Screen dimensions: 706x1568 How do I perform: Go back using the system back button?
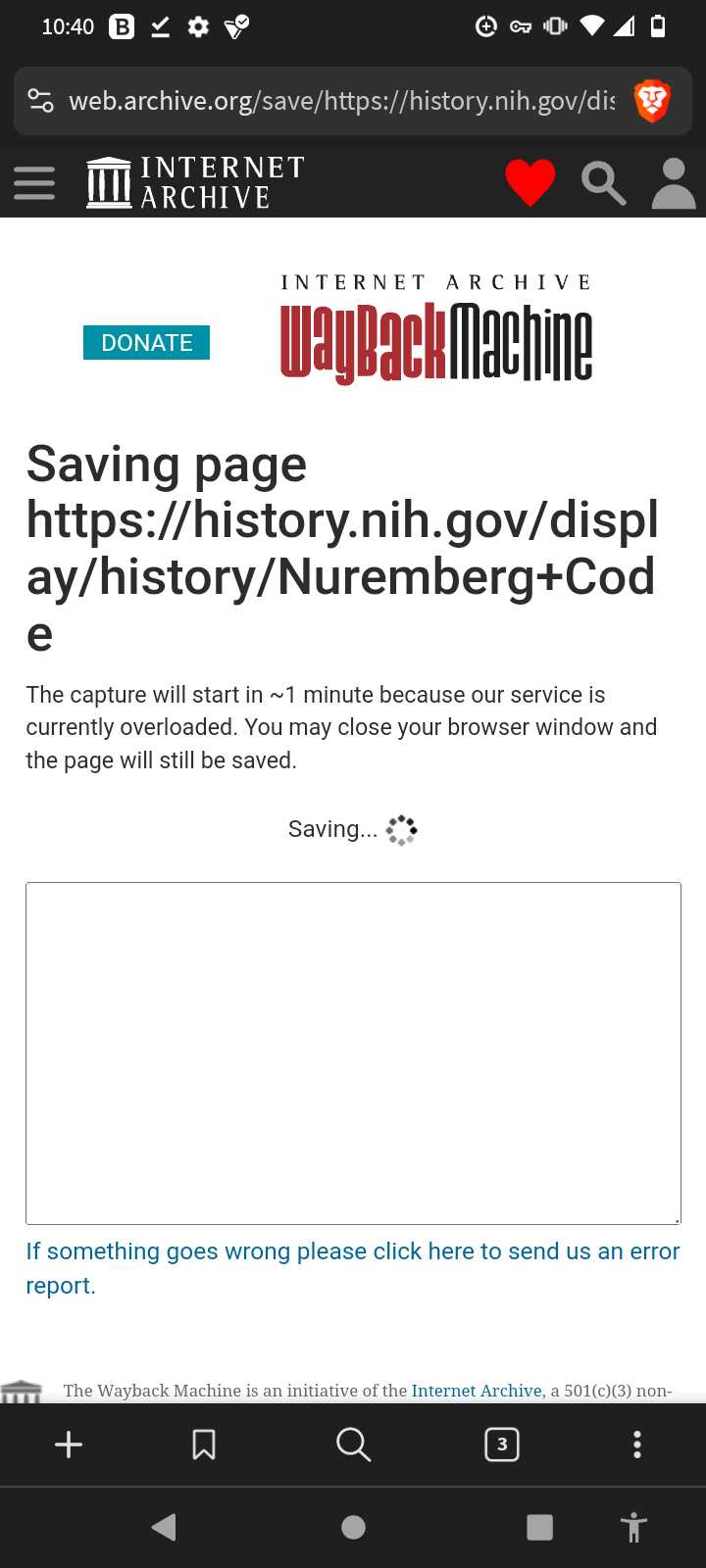(x=164, y=1527)
